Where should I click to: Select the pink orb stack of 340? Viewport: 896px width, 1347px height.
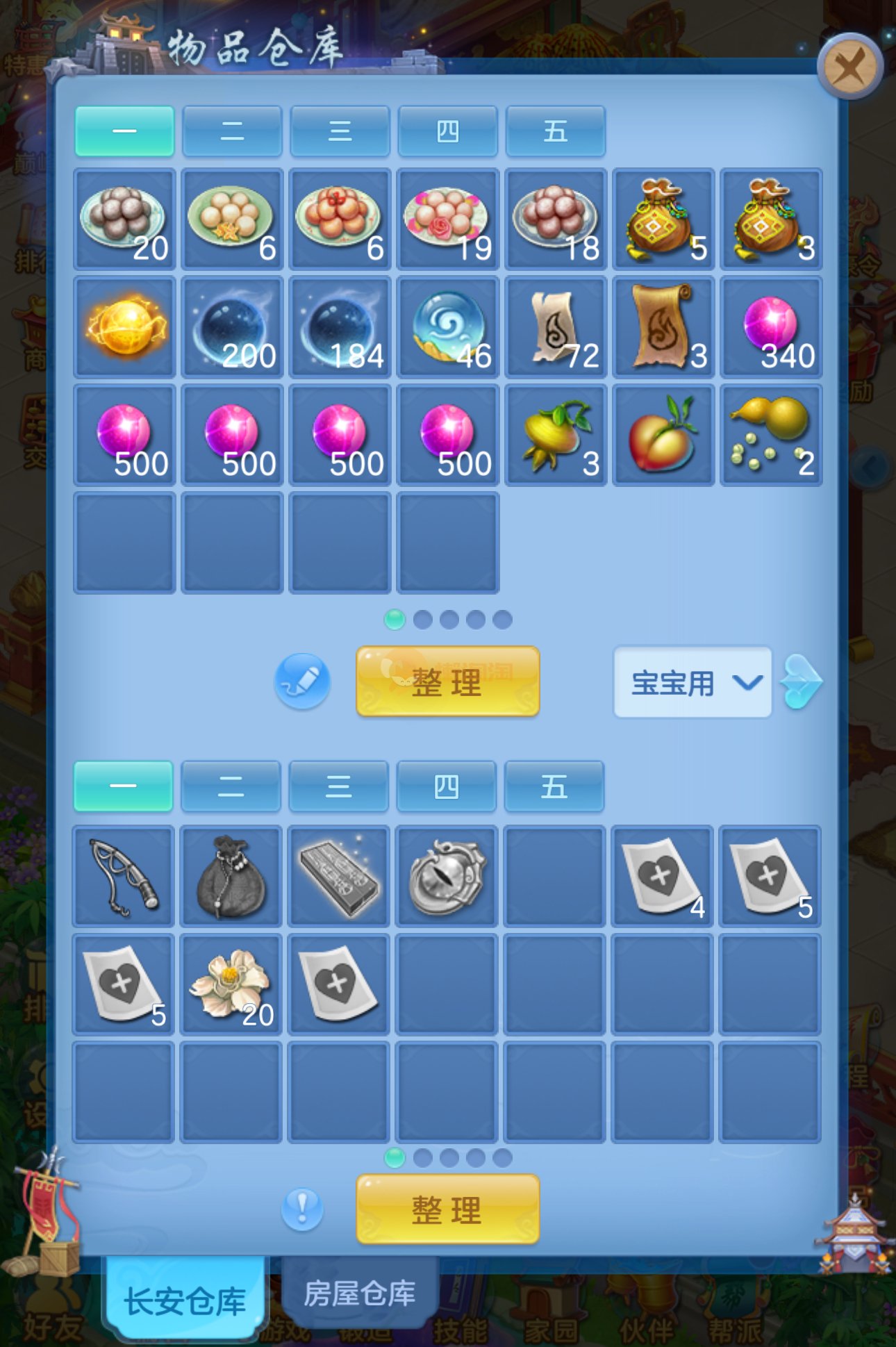(771, 327)
